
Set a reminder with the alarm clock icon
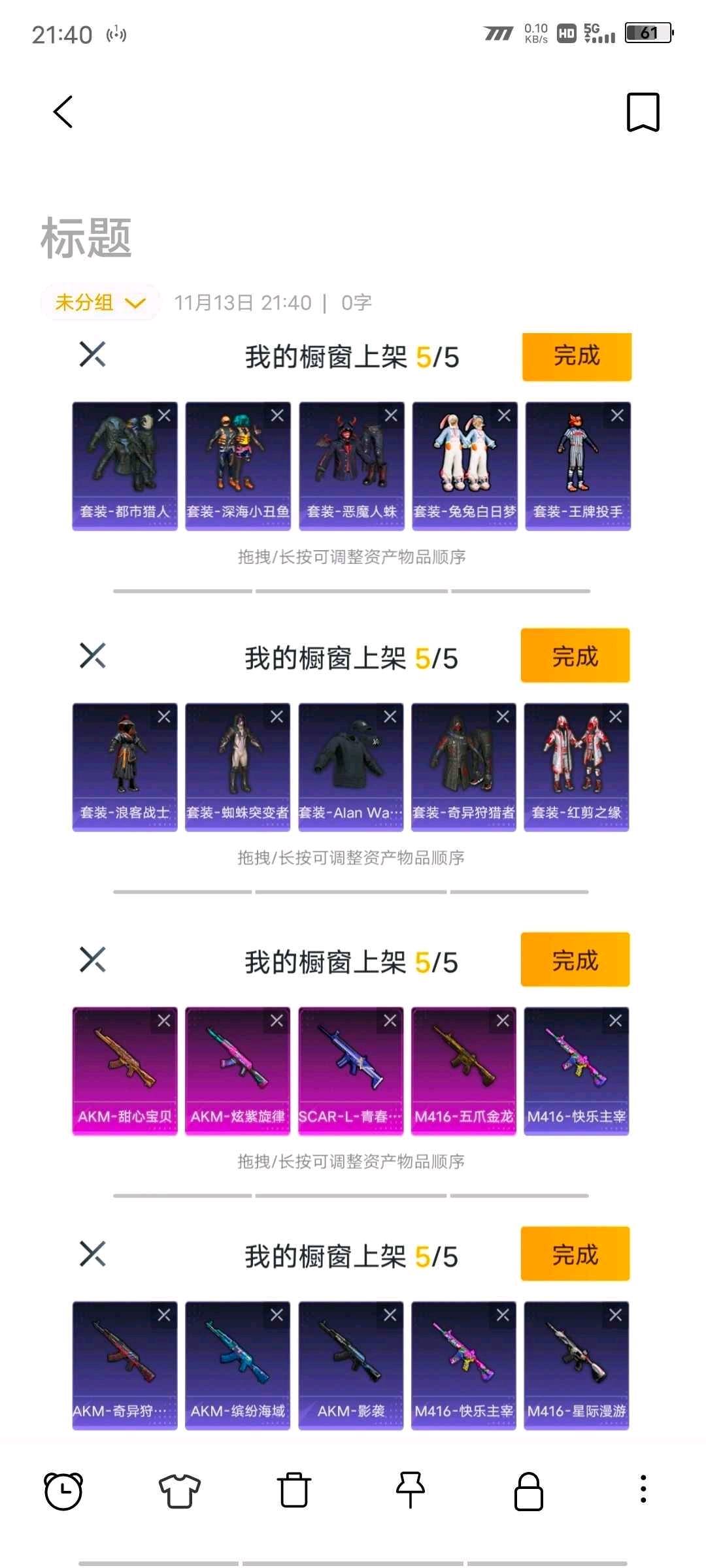coord(63,1491)
